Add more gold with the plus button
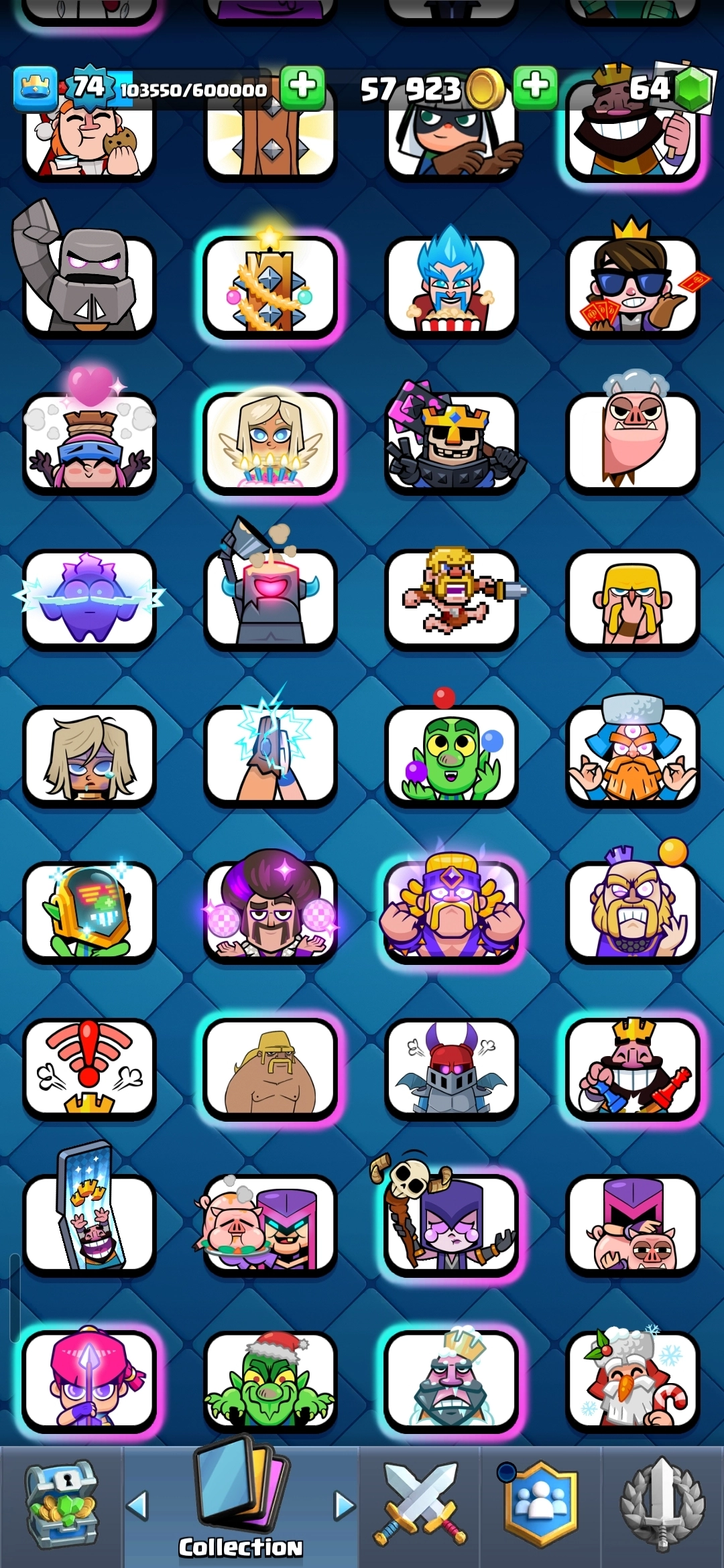Screen dimensions: 724x1568 [535, 87]
